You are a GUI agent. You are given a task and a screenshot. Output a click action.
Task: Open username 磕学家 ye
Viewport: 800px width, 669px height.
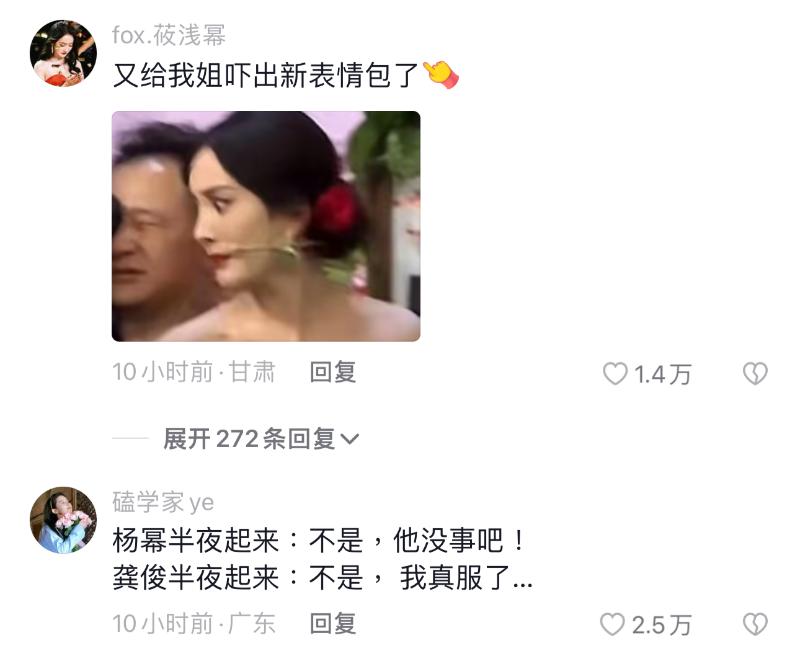pyautogui.click(x=162, y=502)
